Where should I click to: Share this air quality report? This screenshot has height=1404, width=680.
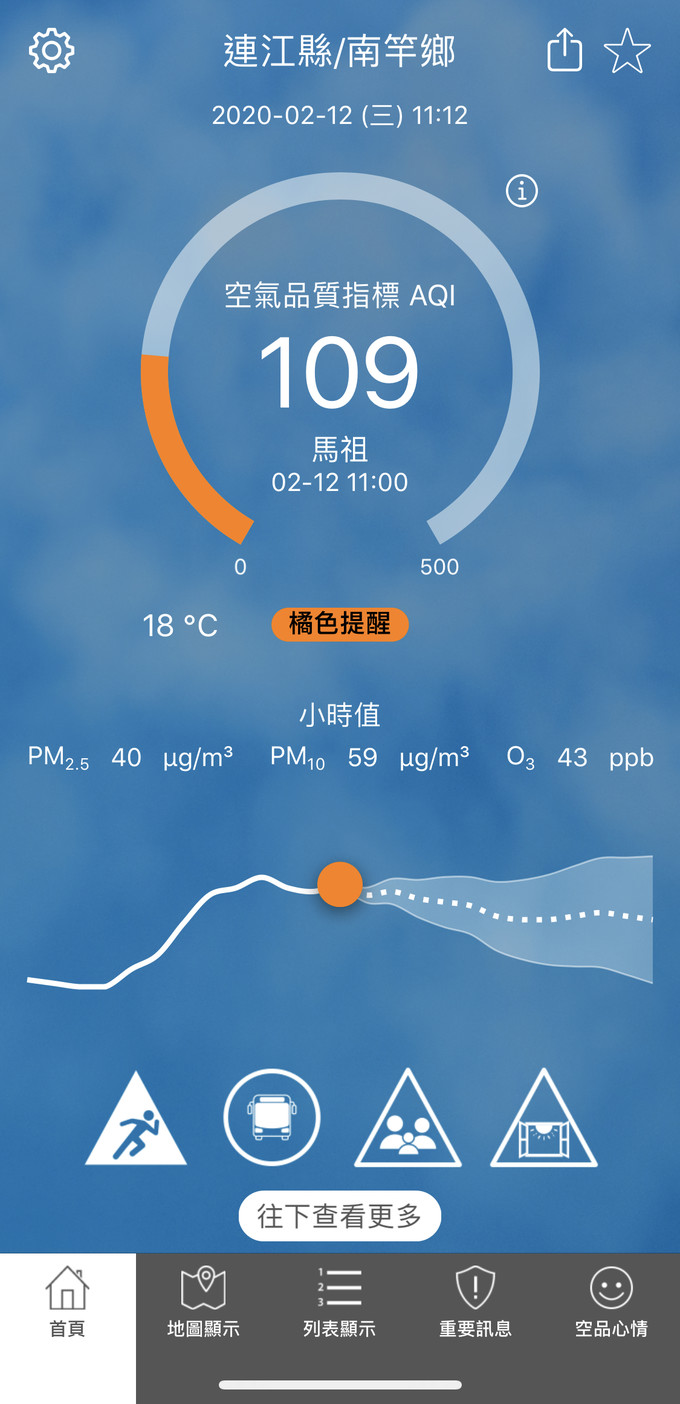pyautogui.click(x=564, y=50)
